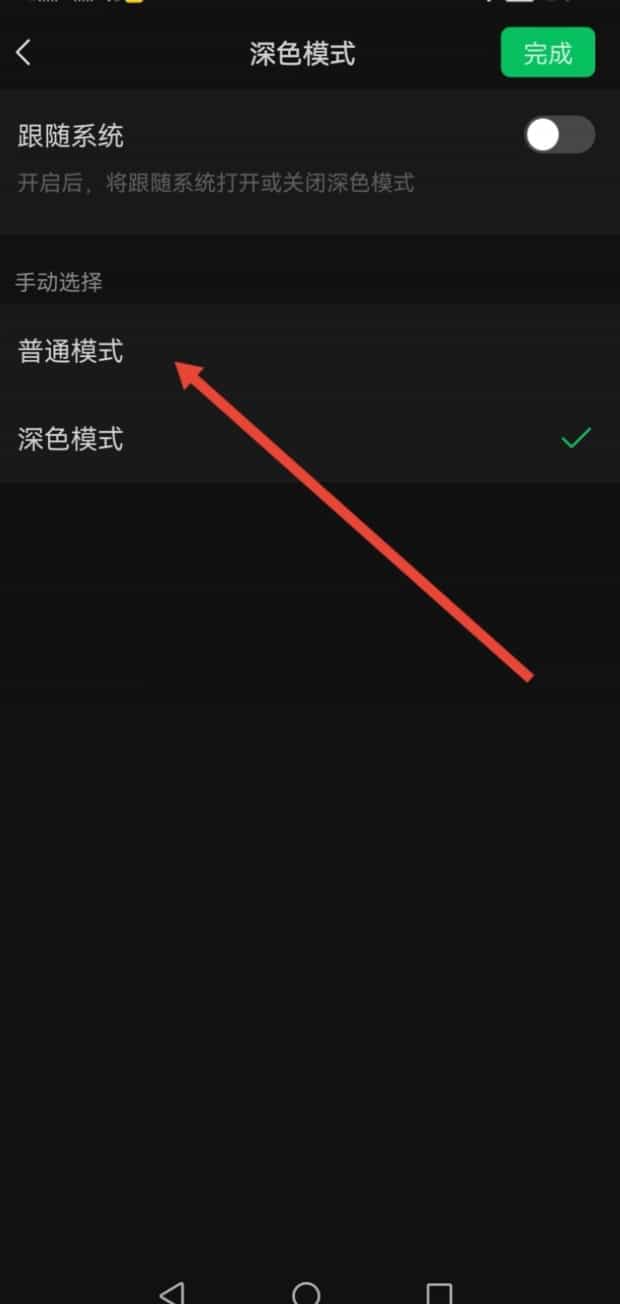Go back from the 深色模式 screen
This screenshot has height=1304, width=620.
(x=24, y=53)
